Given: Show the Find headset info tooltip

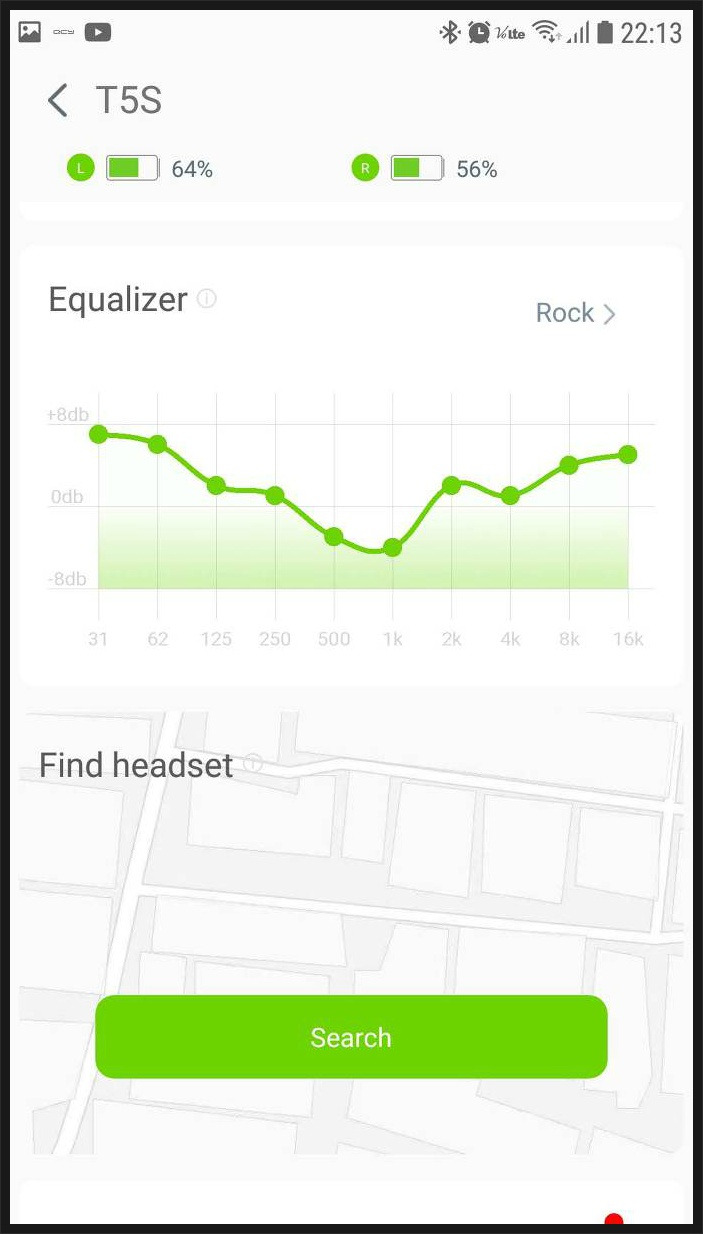Looking at the screenshot, I should (254, 764).
